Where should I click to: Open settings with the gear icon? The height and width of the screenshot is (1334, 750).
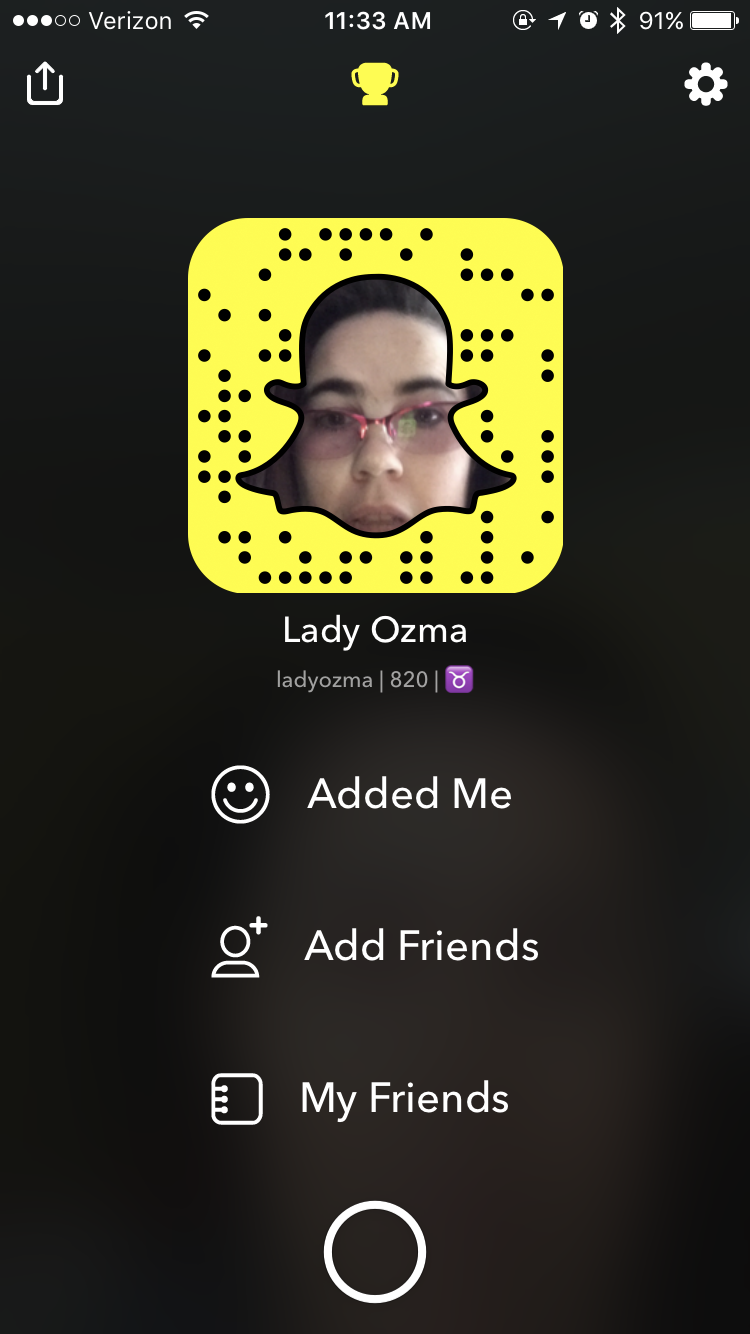tap(705, 85)
